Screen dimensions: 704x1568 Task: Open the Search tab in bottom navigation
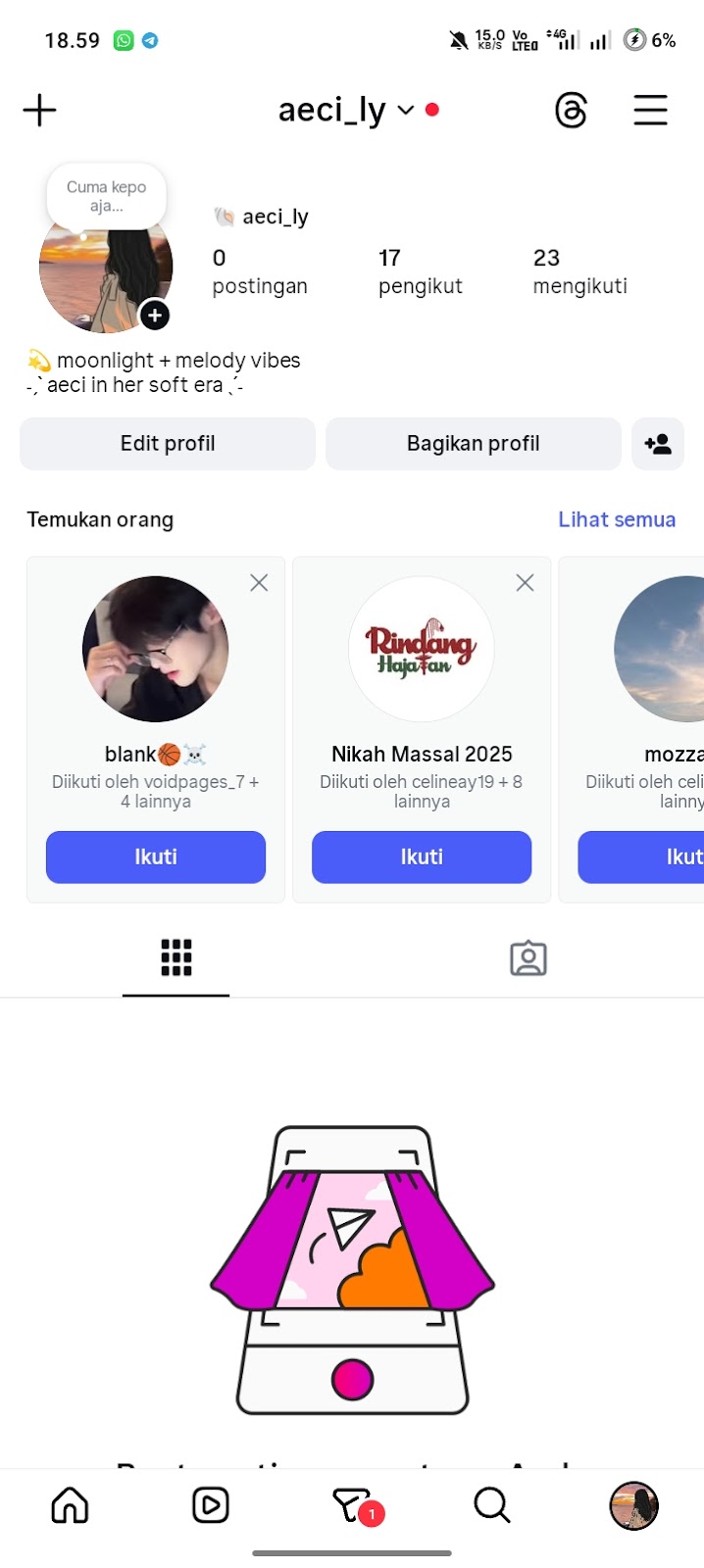(492, 1505)
